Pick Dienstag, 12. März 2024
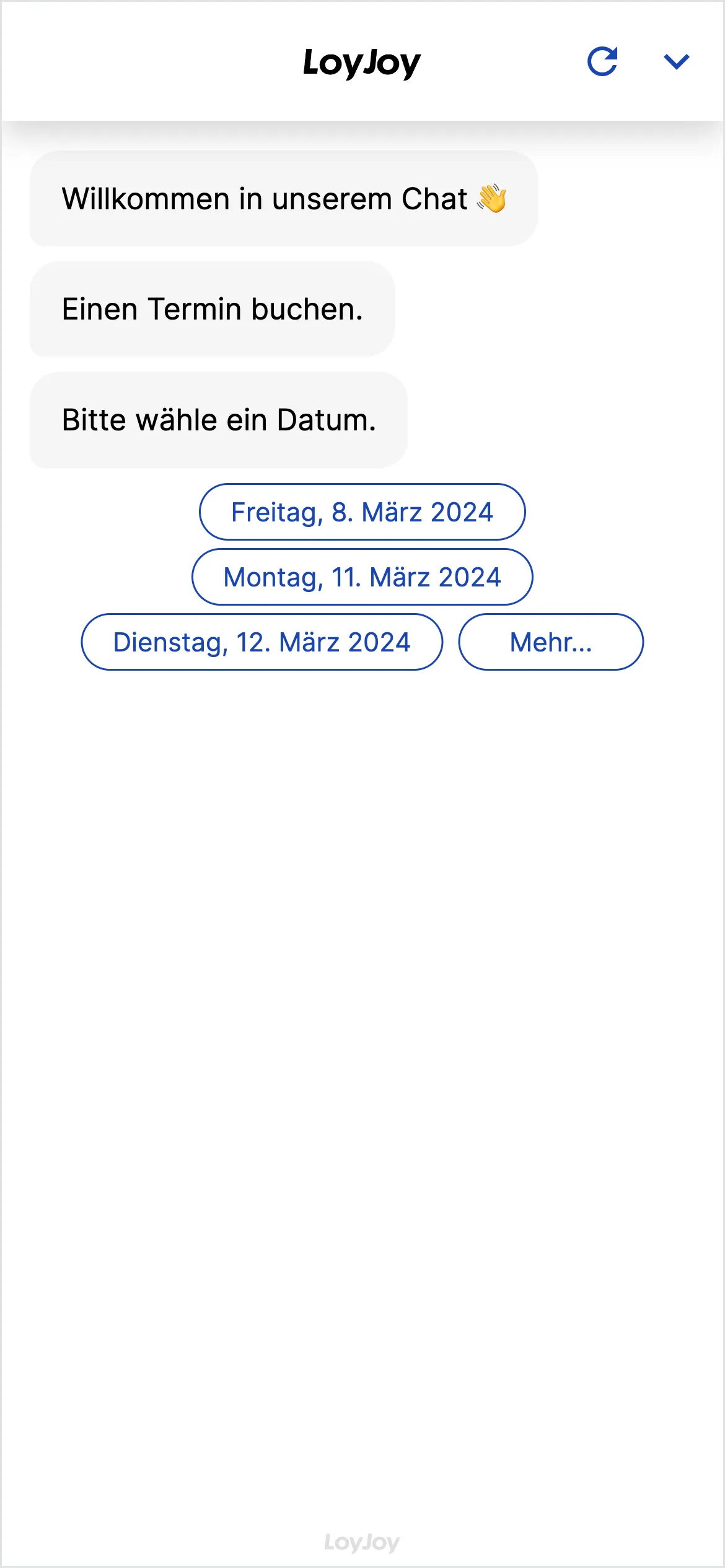 coord(261,642)
